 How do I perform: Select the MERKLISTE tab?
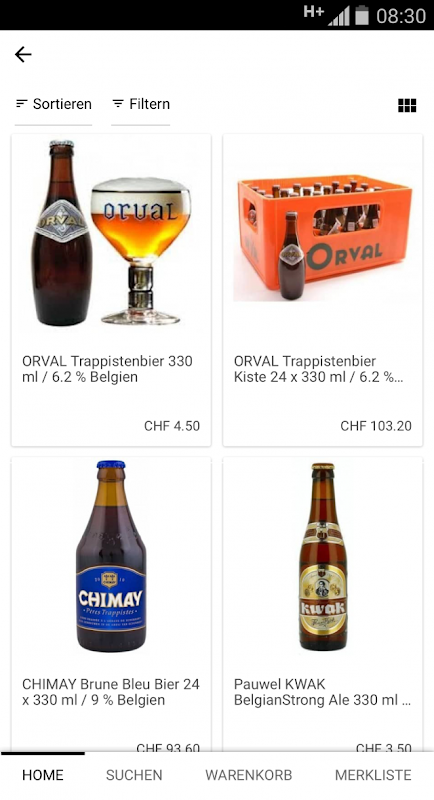[x=373, y=775]
